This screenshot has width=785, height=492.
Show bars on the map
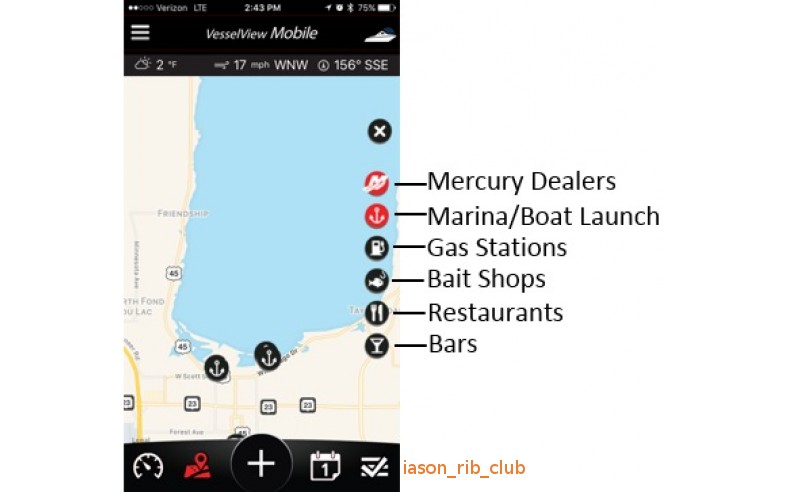coord(377,346)
